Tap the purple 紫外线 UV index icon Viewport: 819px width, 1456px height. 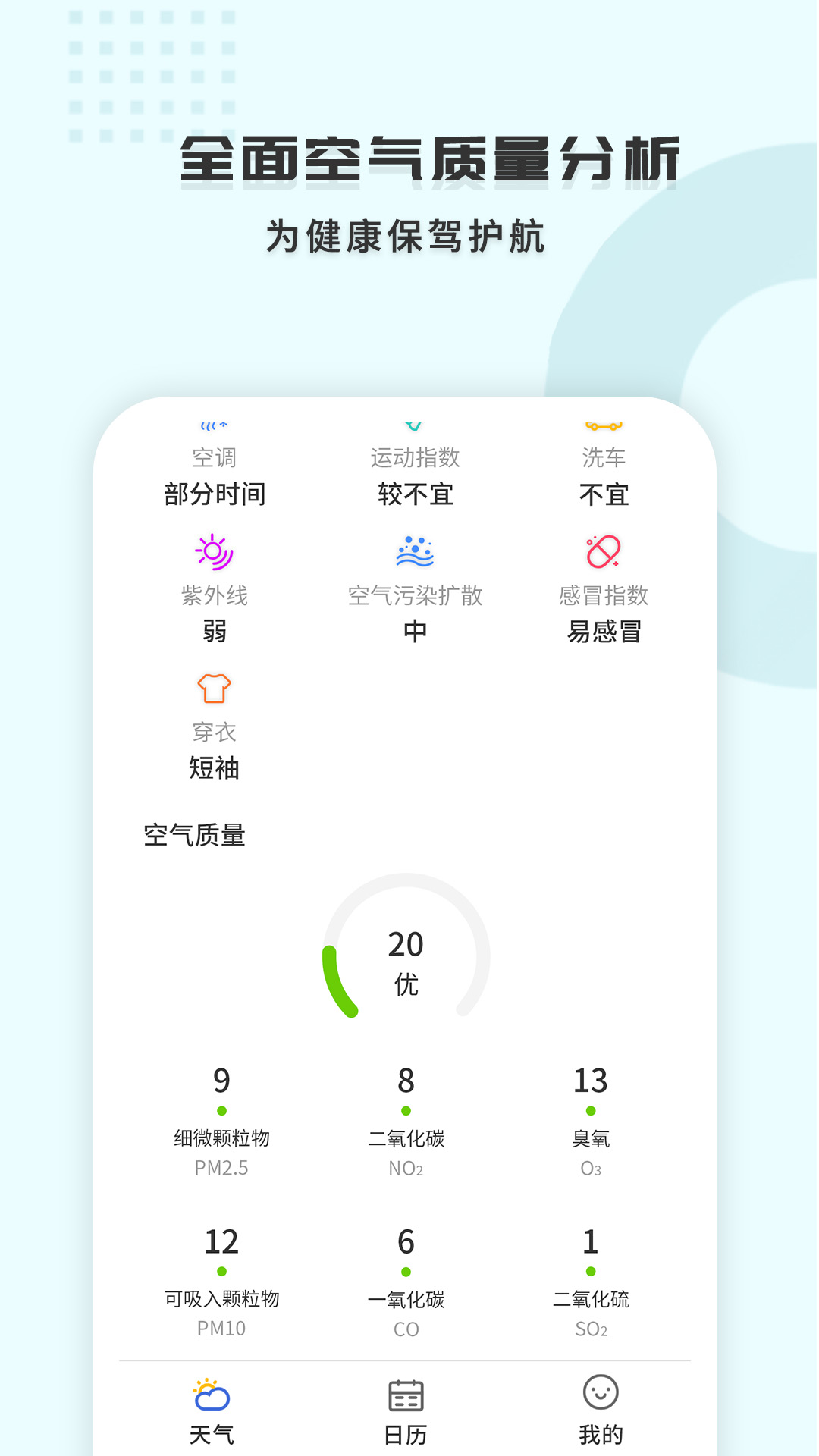(x=215, y=552)
